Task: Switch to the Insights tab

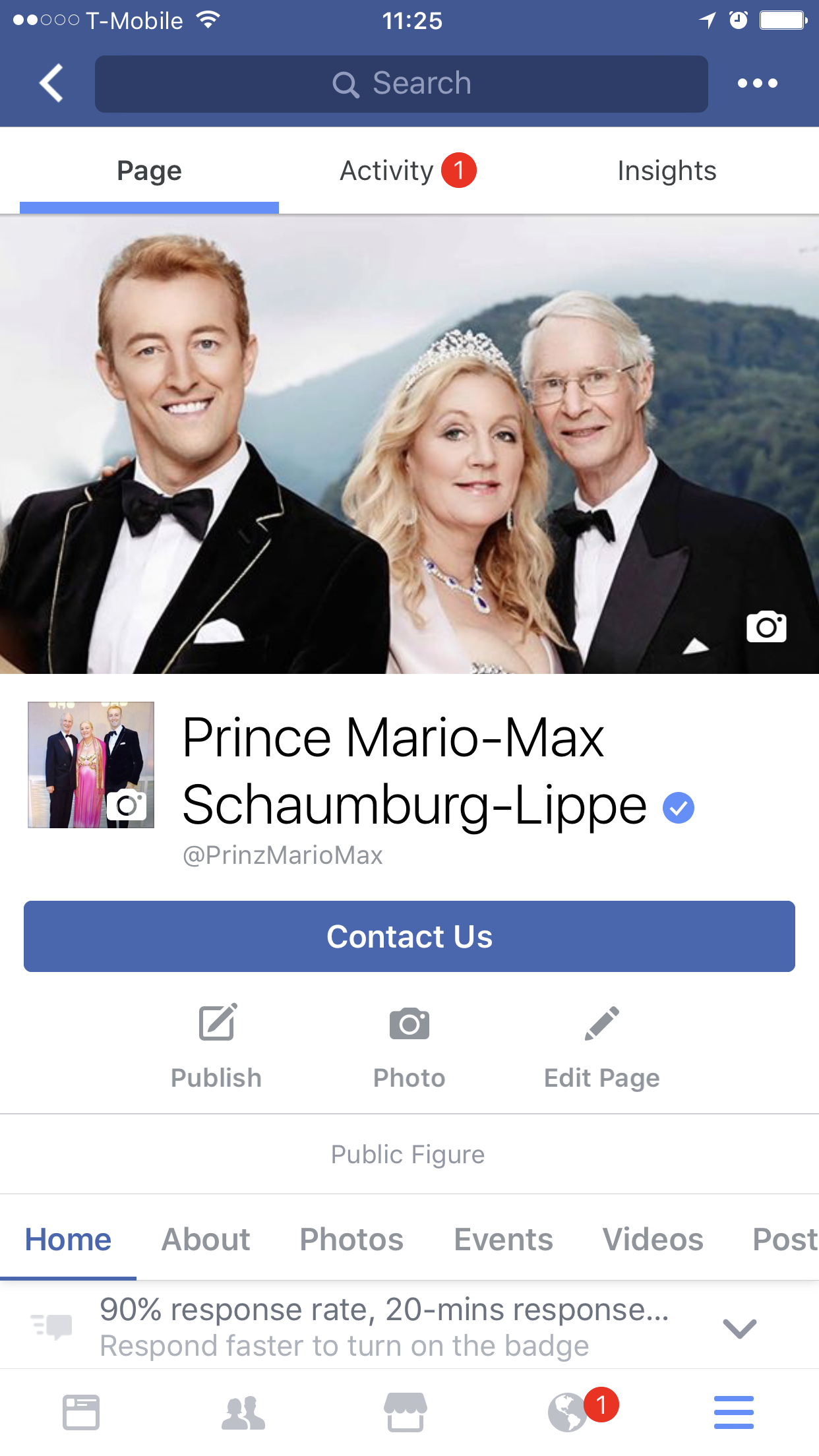Action: tap(666, 171)
